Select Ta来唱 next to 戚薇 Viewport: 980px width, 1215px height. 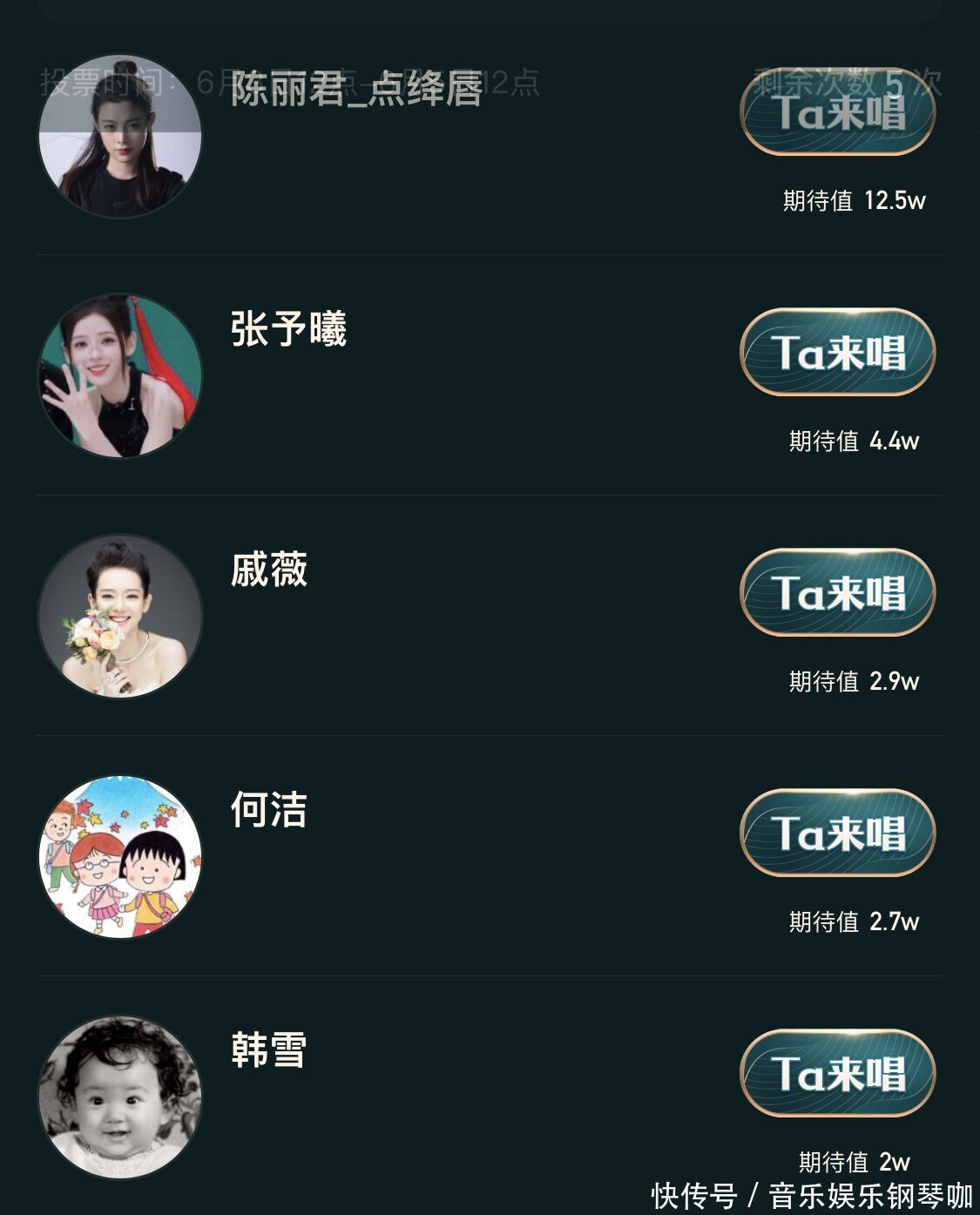[837, 593]
